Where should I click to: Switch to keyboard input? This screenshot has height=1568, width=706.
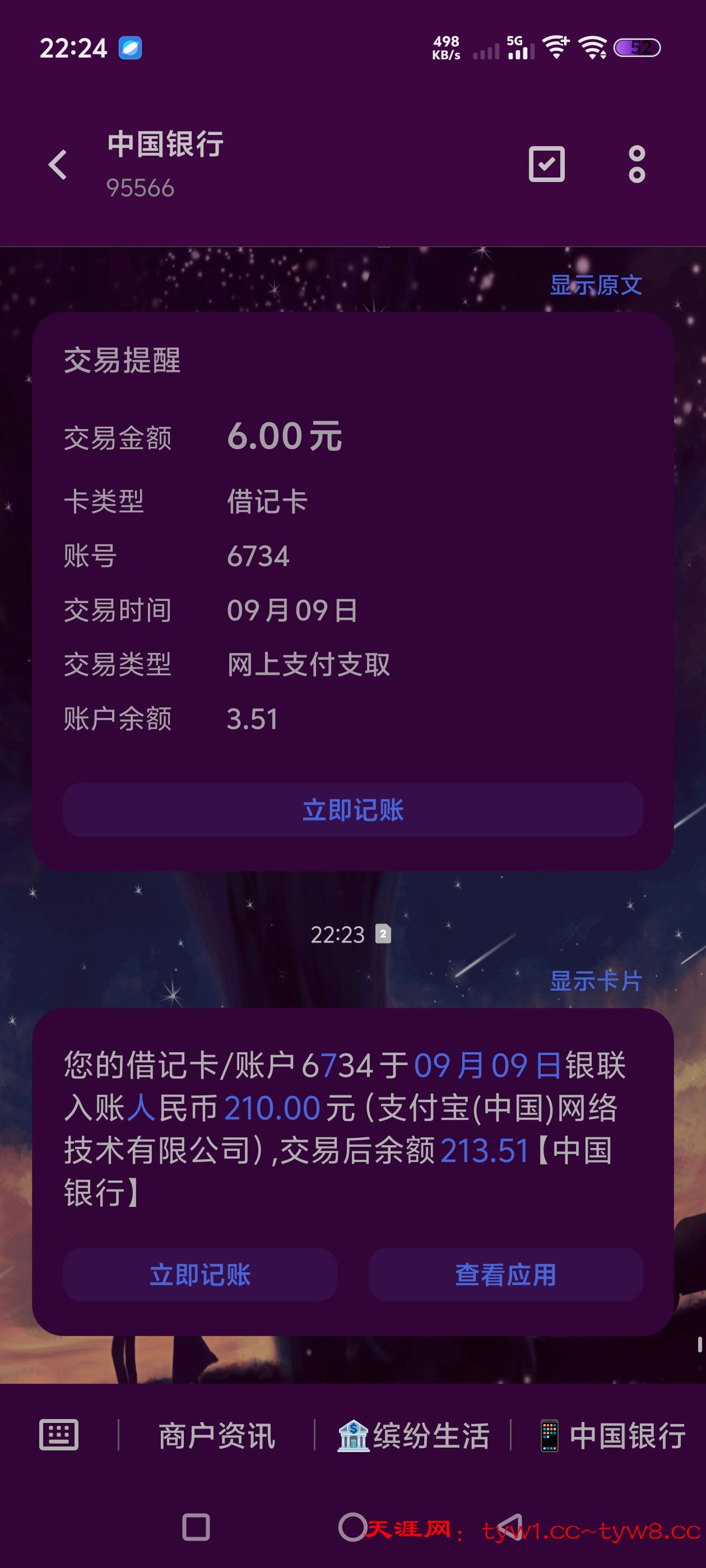[x=58, y=1435]
